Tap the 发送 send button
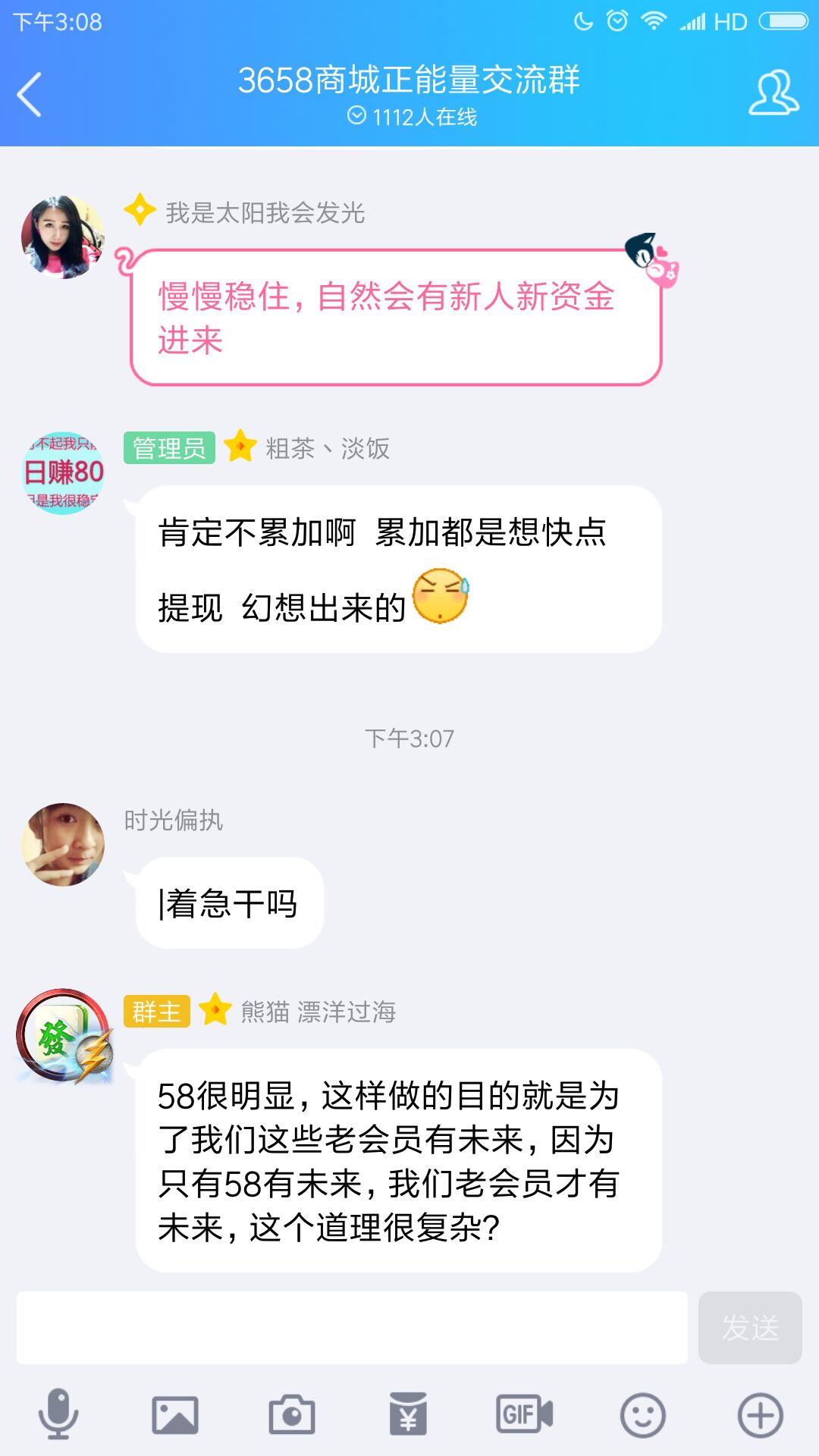Screen dimensions: 819x1456 (749, 1327)
